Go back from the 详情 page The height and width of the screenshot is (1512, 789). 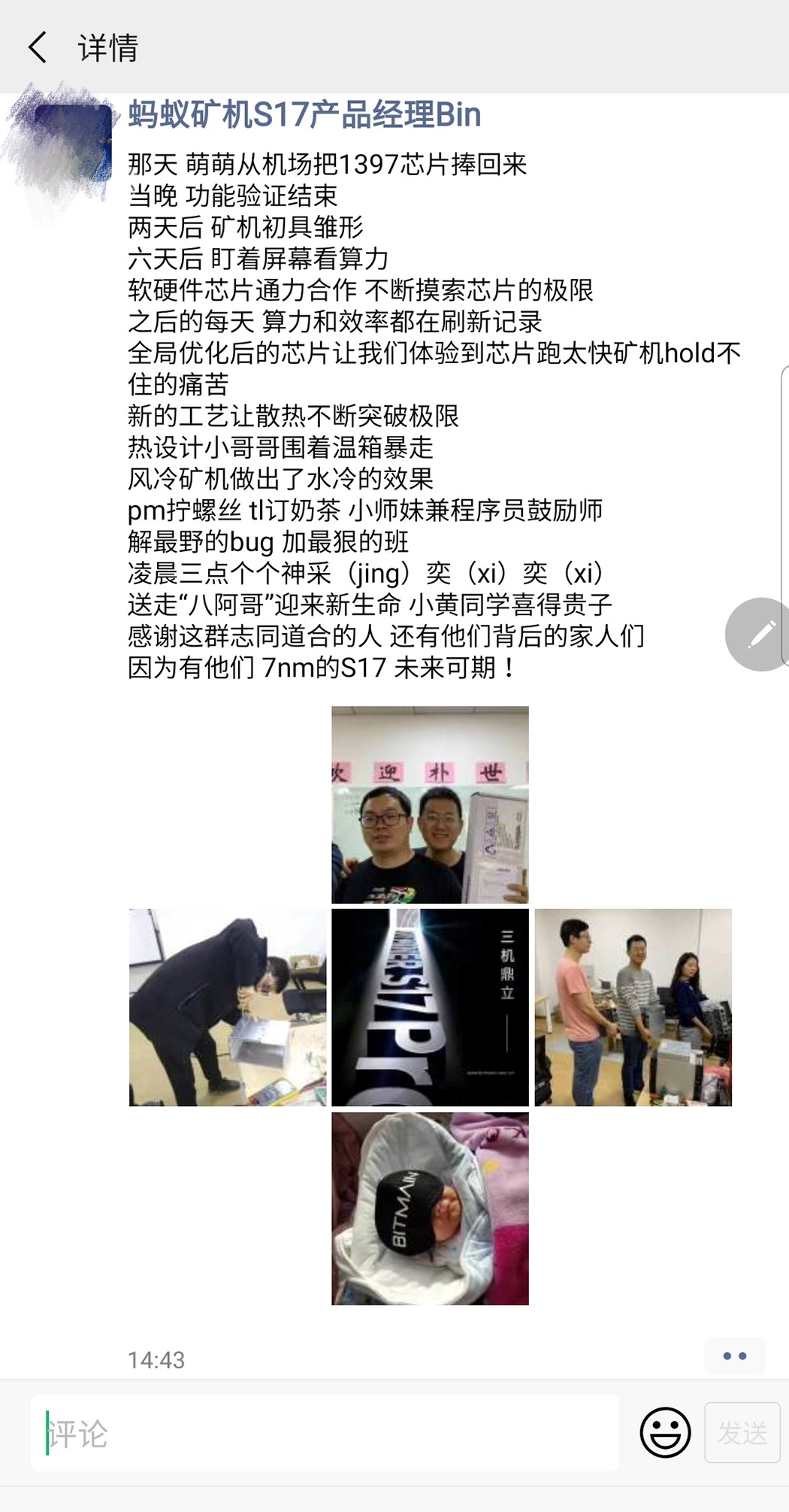pos(38,47)
